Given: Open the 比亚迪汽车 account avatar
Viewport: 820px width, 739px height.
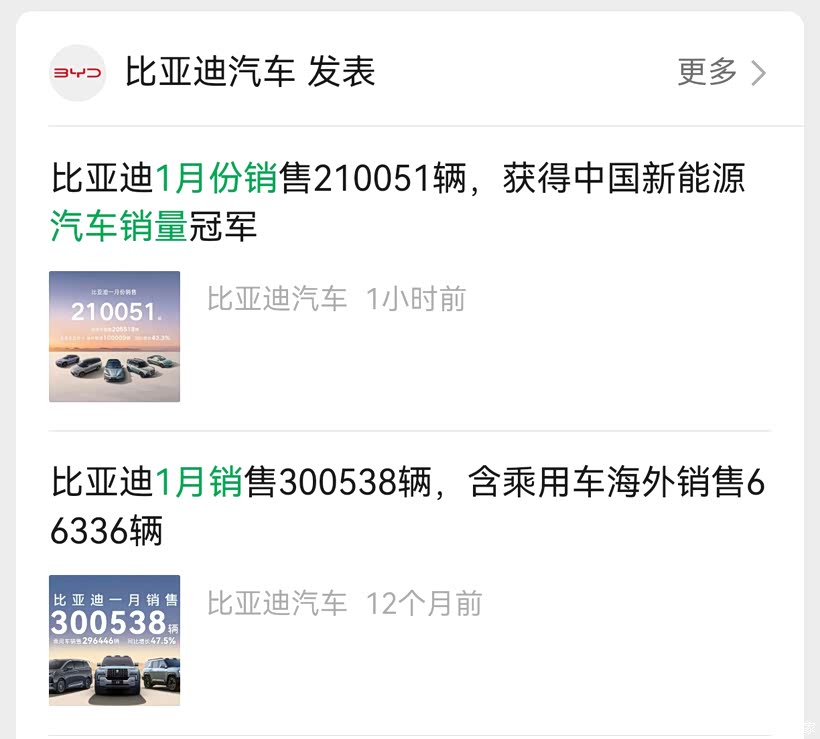Looking at the screenshot, I should click(x=77, y=72).
